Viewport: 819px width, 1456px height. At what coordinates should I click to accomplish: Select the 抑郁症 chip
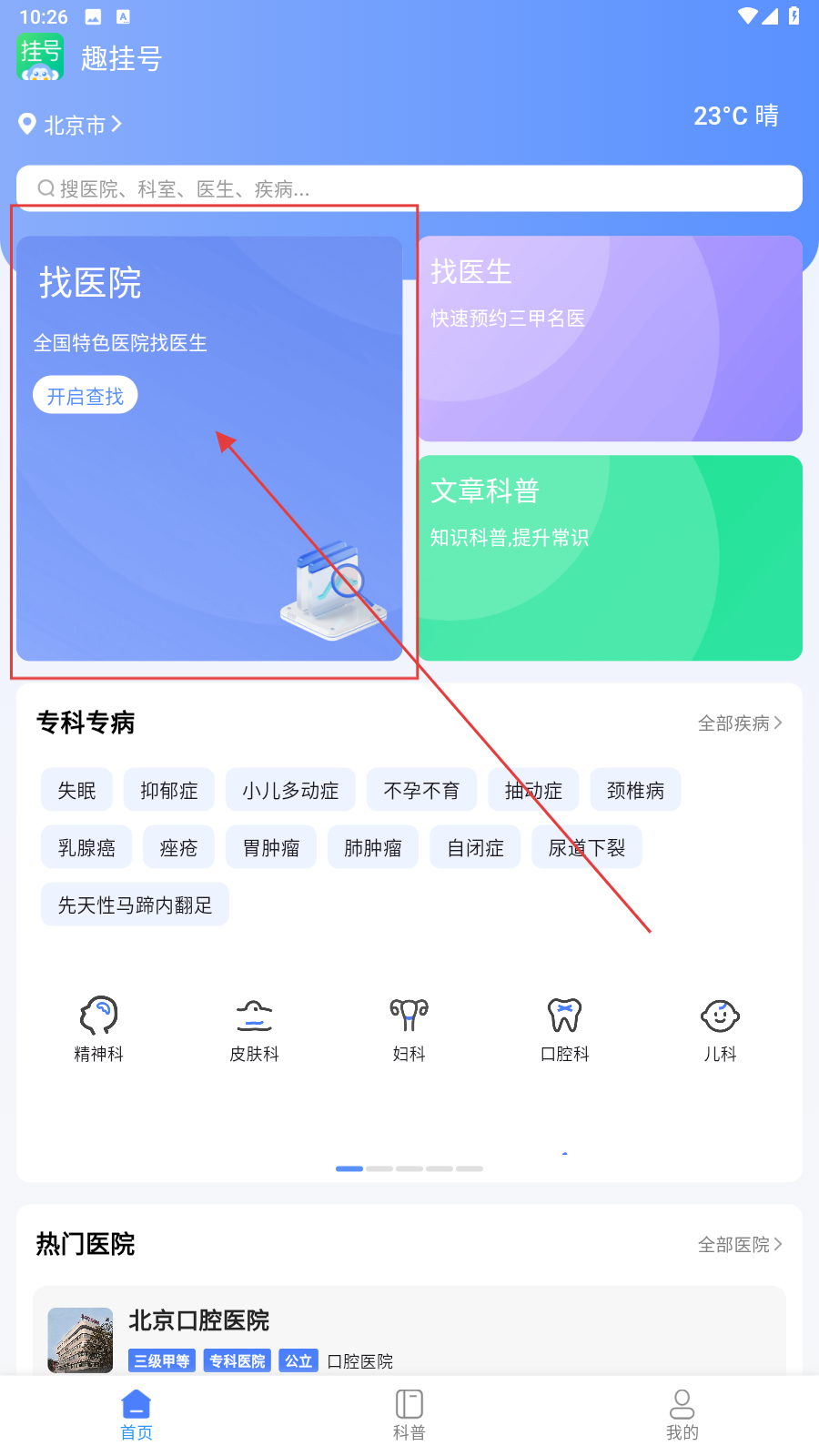click(169, 790)
